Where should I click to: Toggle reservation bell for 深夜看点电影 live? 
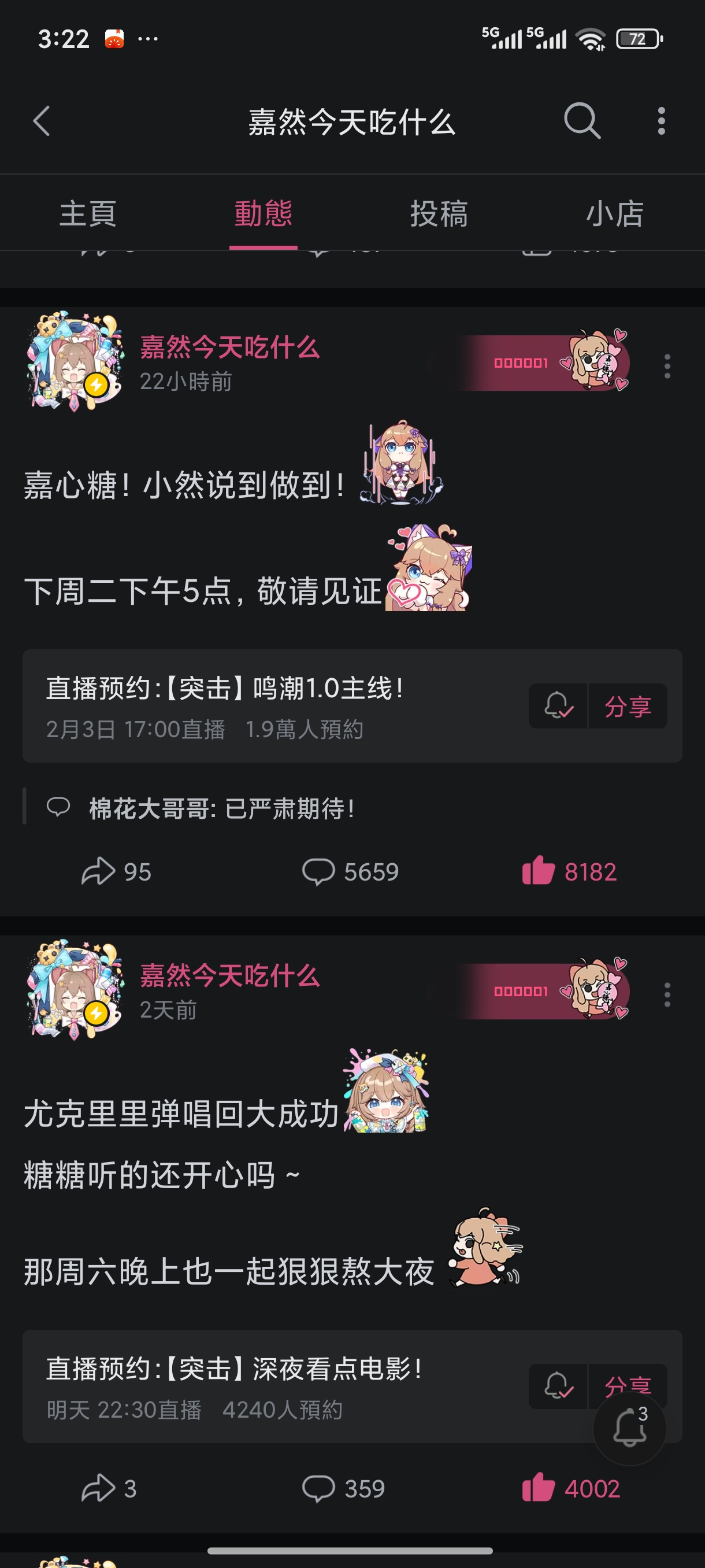(x=558, y=1386)
